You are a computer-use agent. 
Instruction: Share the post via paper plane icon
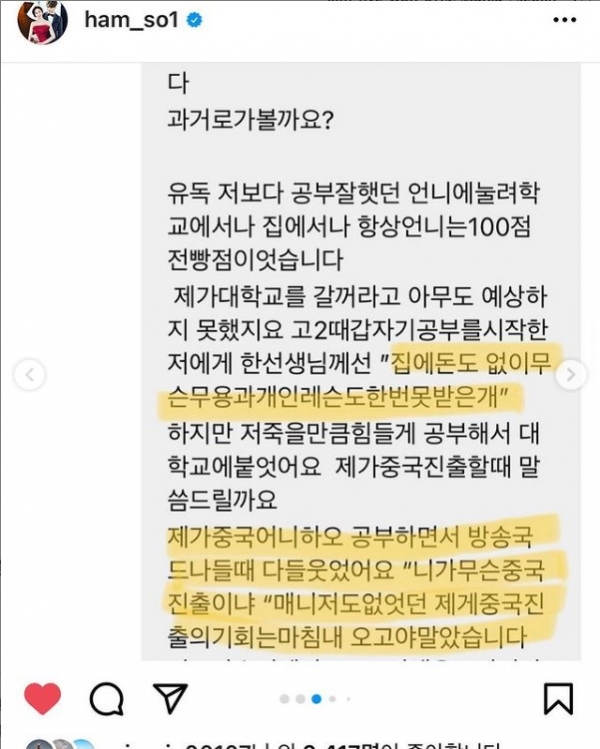(169, 698)
